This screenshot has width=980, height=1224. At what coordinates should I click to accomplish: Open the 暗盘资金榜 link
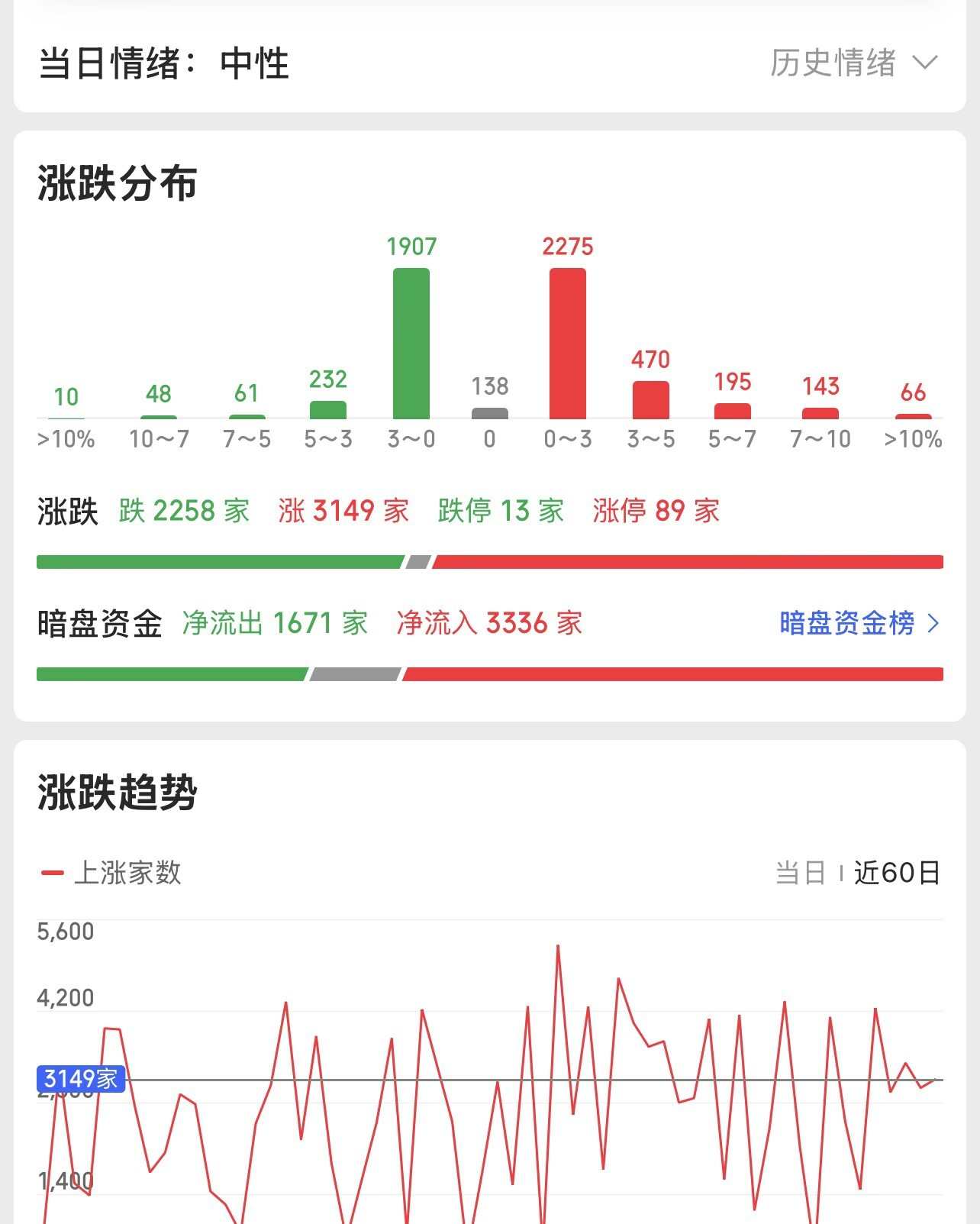click(859, 623)
